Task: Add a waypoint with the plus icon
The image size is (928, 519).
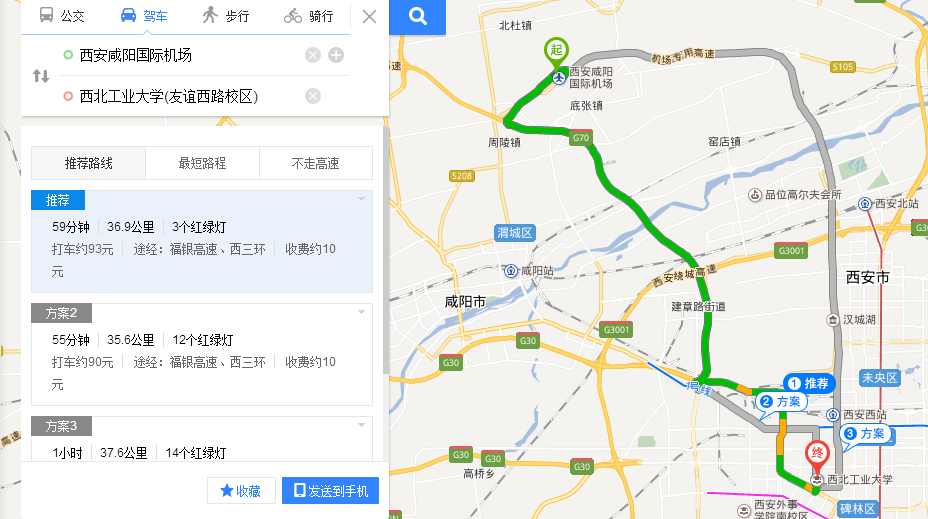Action: [336, 55]
